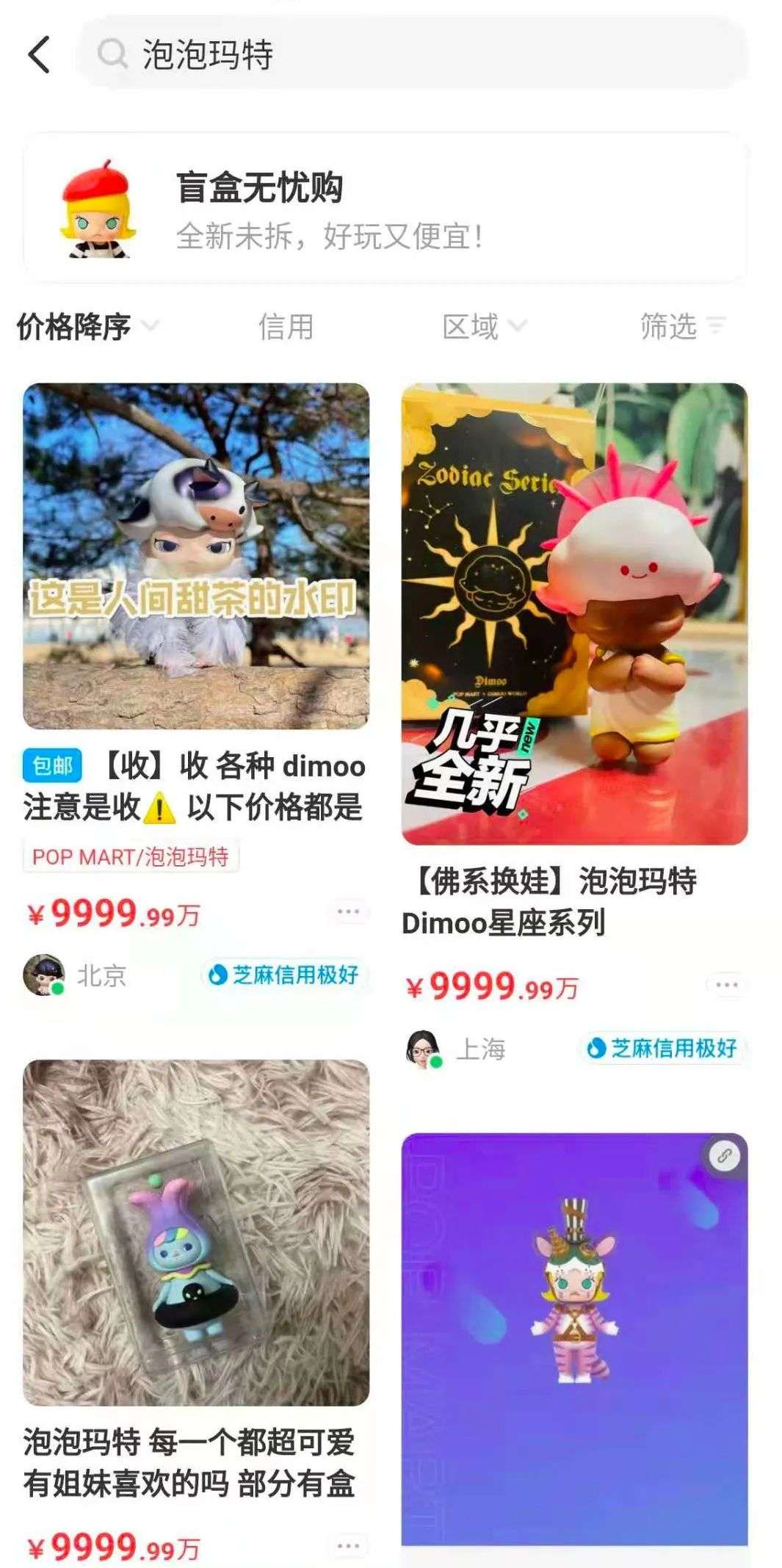This screenshot has height=1568, width=782.
Task: Sort results by 信用
Action: point(286,326)
